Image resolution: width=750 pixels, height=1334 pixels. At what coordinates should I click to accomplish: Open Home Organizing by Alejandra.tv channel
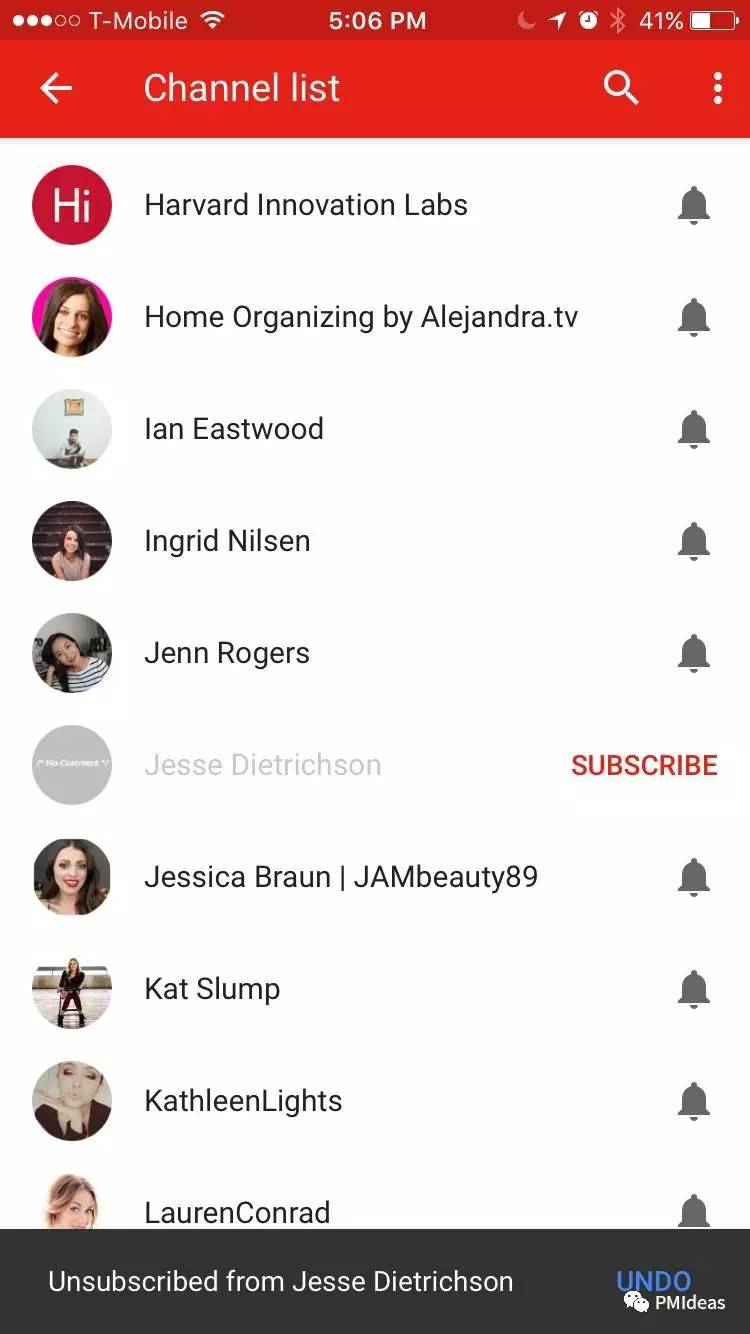360,317
